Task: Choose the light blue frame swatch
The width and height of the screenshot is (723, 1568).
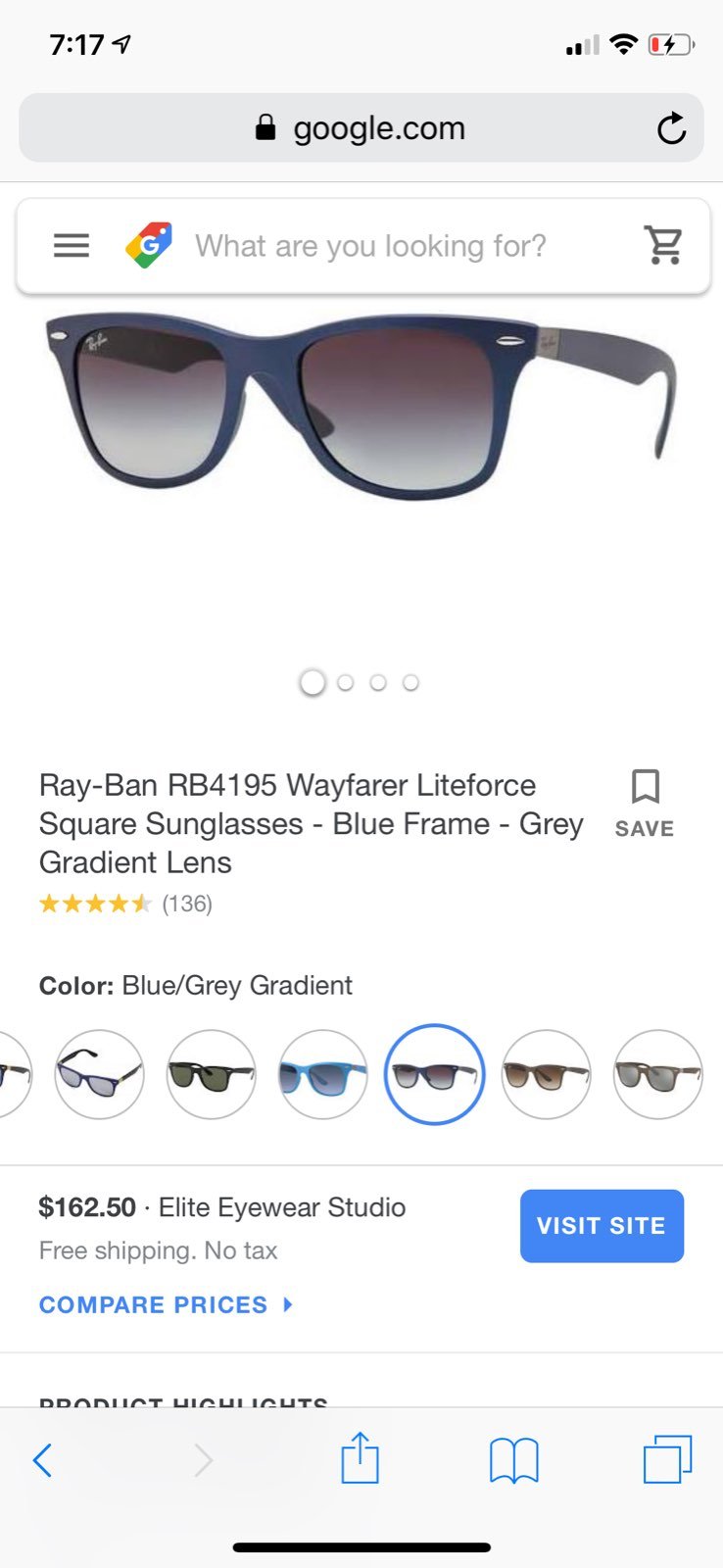Action: [x=322, y=1075]
